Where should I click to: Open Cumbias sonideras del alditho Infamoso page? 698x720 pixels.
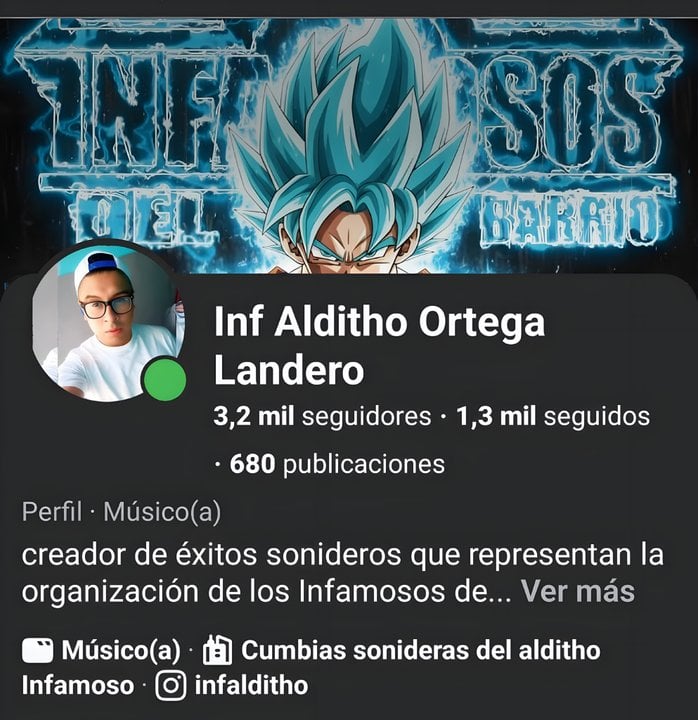[x=420, y=652]
